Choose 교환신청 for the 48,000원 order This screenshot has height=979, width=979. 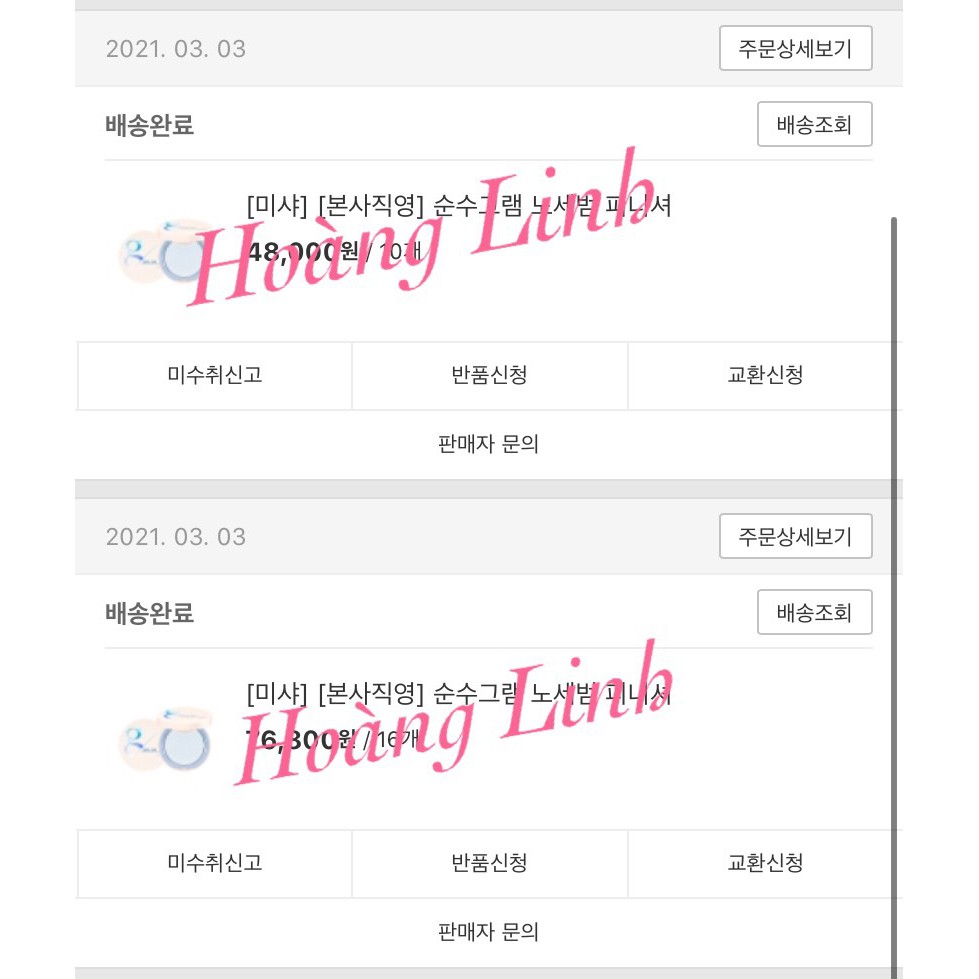tap(764, 375)
